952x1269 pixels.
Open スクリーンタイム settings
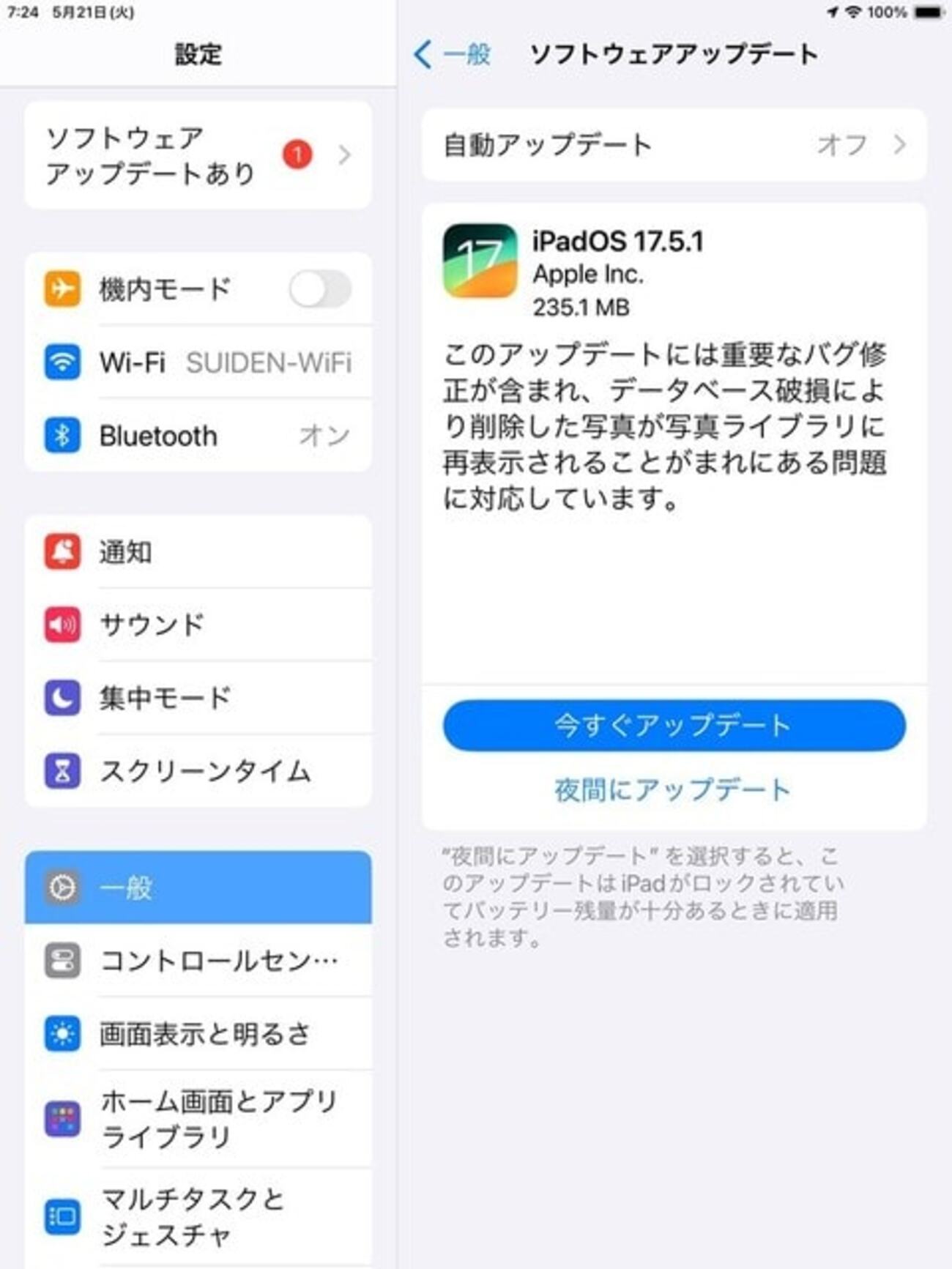coord(198,771)
